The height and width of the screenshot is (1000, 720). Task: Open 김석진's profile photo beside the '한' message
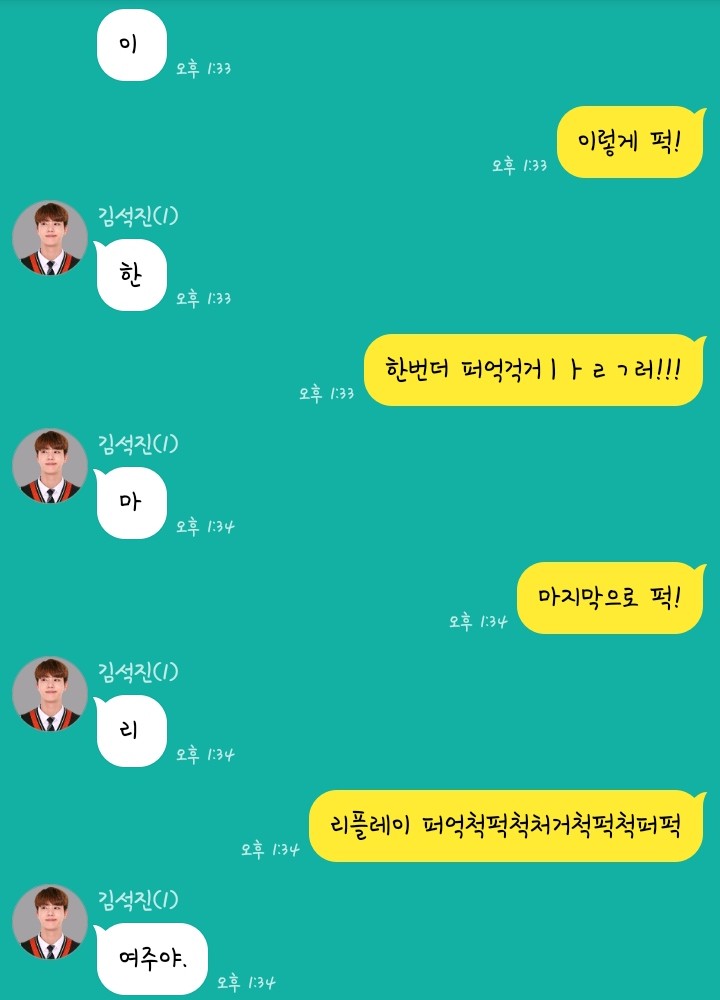point(50,238)
